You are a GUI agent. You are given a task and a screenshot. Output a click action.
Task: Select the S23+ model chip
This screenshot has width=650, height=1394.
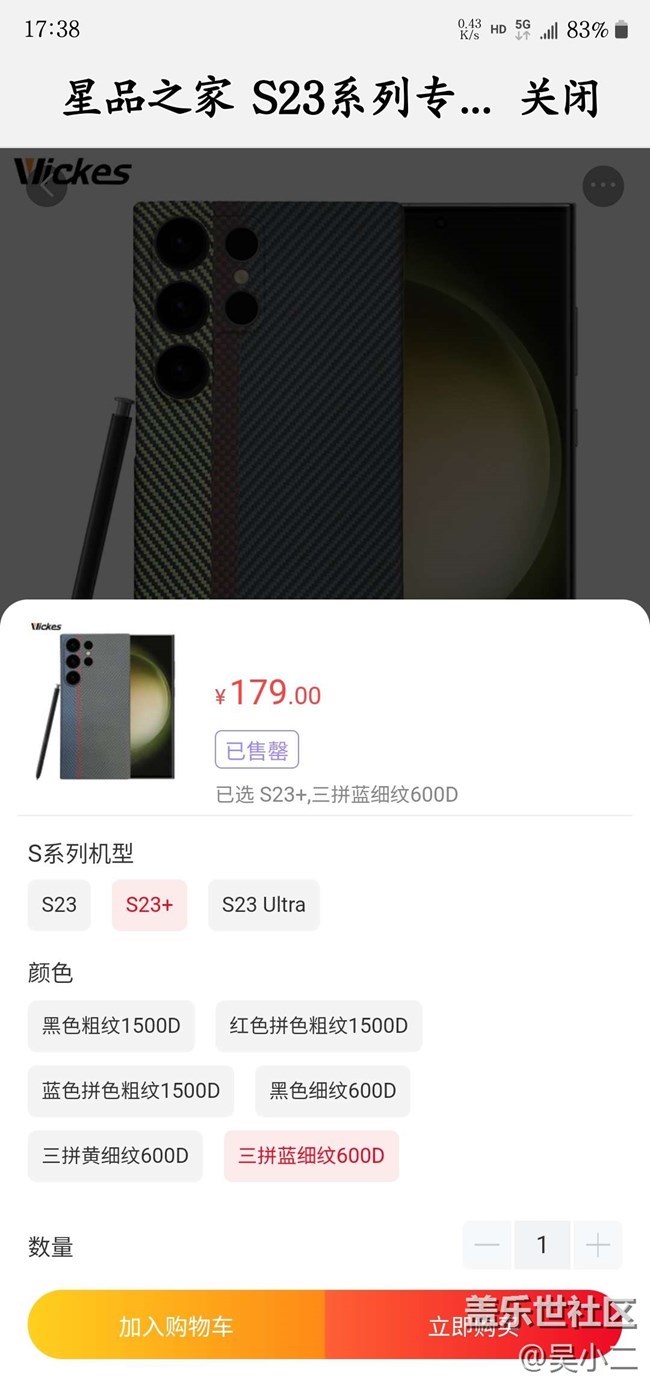pyautogui.click(x=149, y=905)
